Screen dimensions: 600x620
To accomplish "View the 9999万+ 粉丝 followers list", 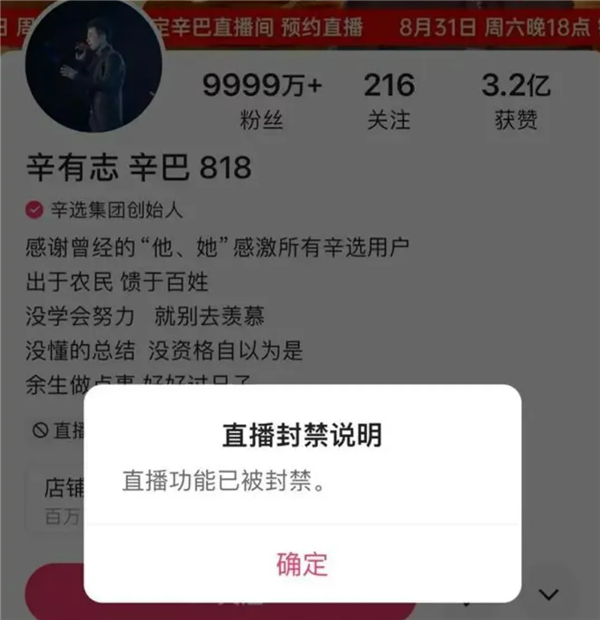I will coord(262,102).
